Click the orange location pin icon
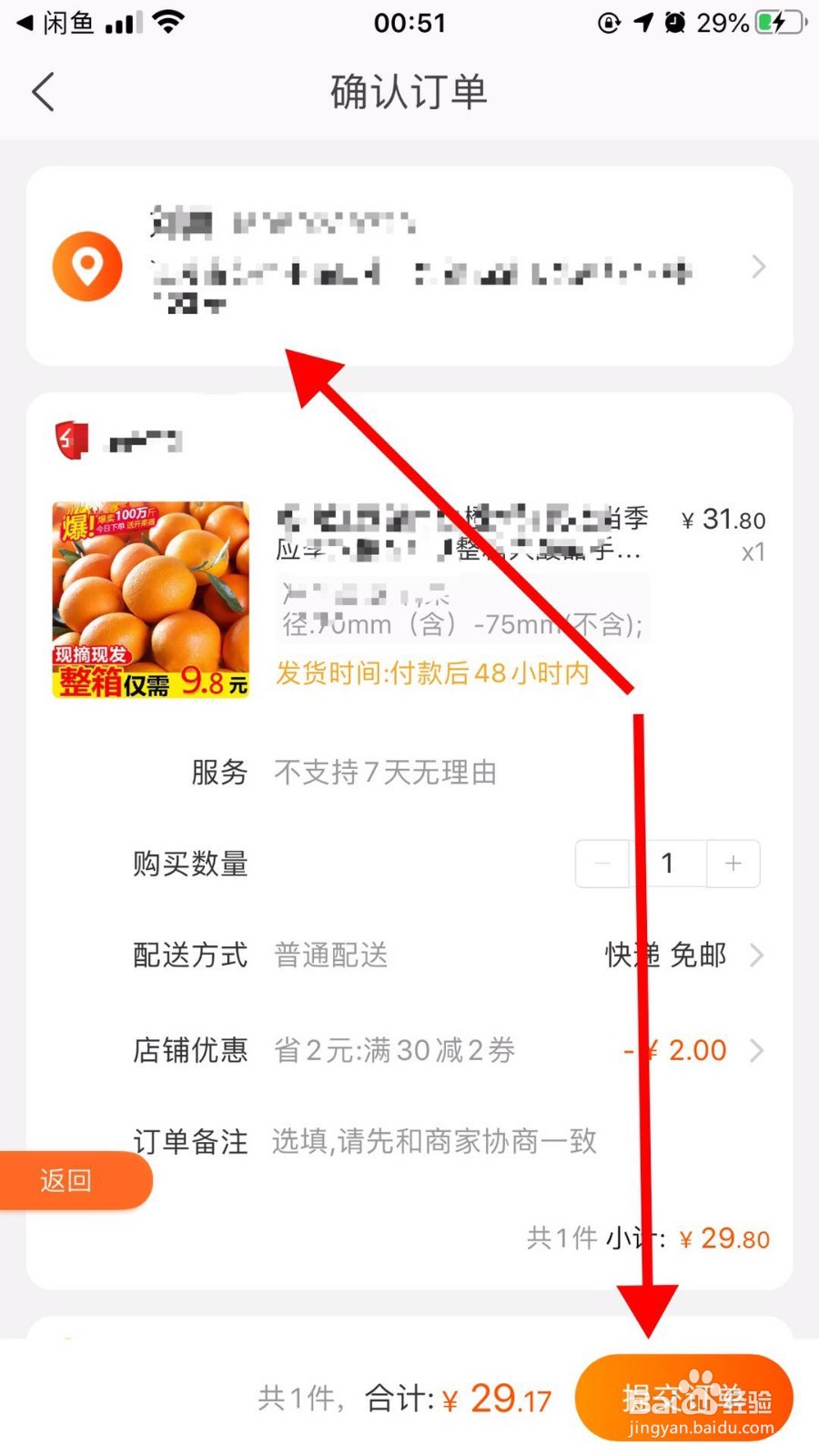The image size is (819, 1456). click(86, 267)
